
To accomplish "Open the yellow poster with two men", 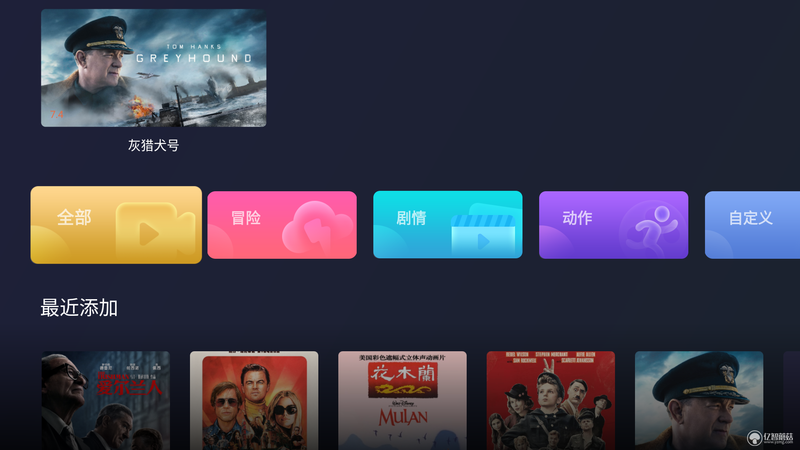I will (x=254, y=400).
